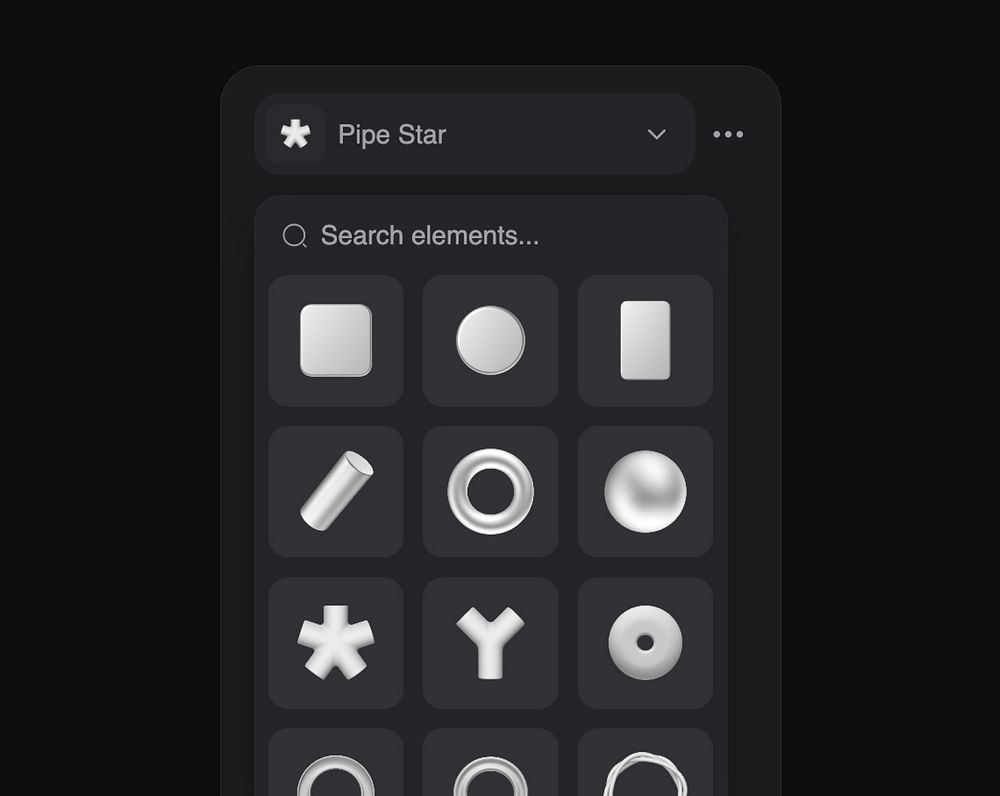Expand the Pipe Star dropdown

pyautogui.click(x=656, y=134)
